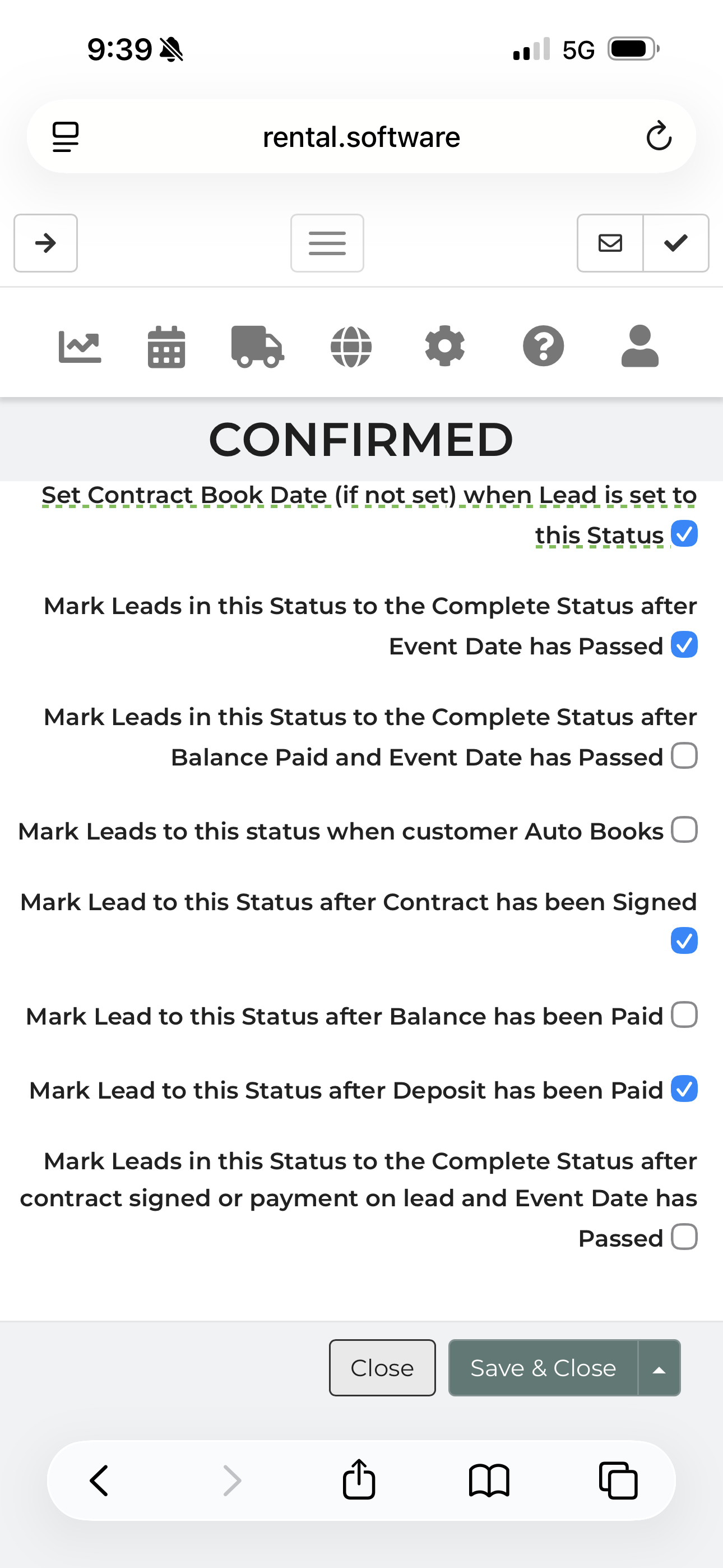Uncheck Deposit has been Paid checkbox
Screen dimensions: 723x1568
684,1089
